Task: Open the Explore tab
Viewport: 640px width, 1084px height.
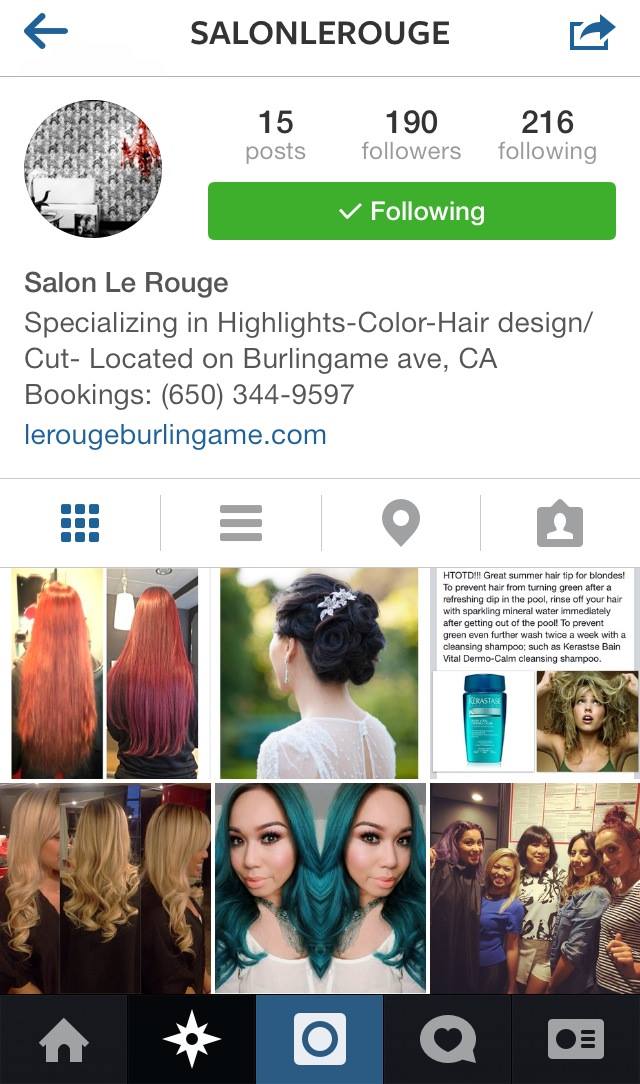Action: click(191, 1040)
